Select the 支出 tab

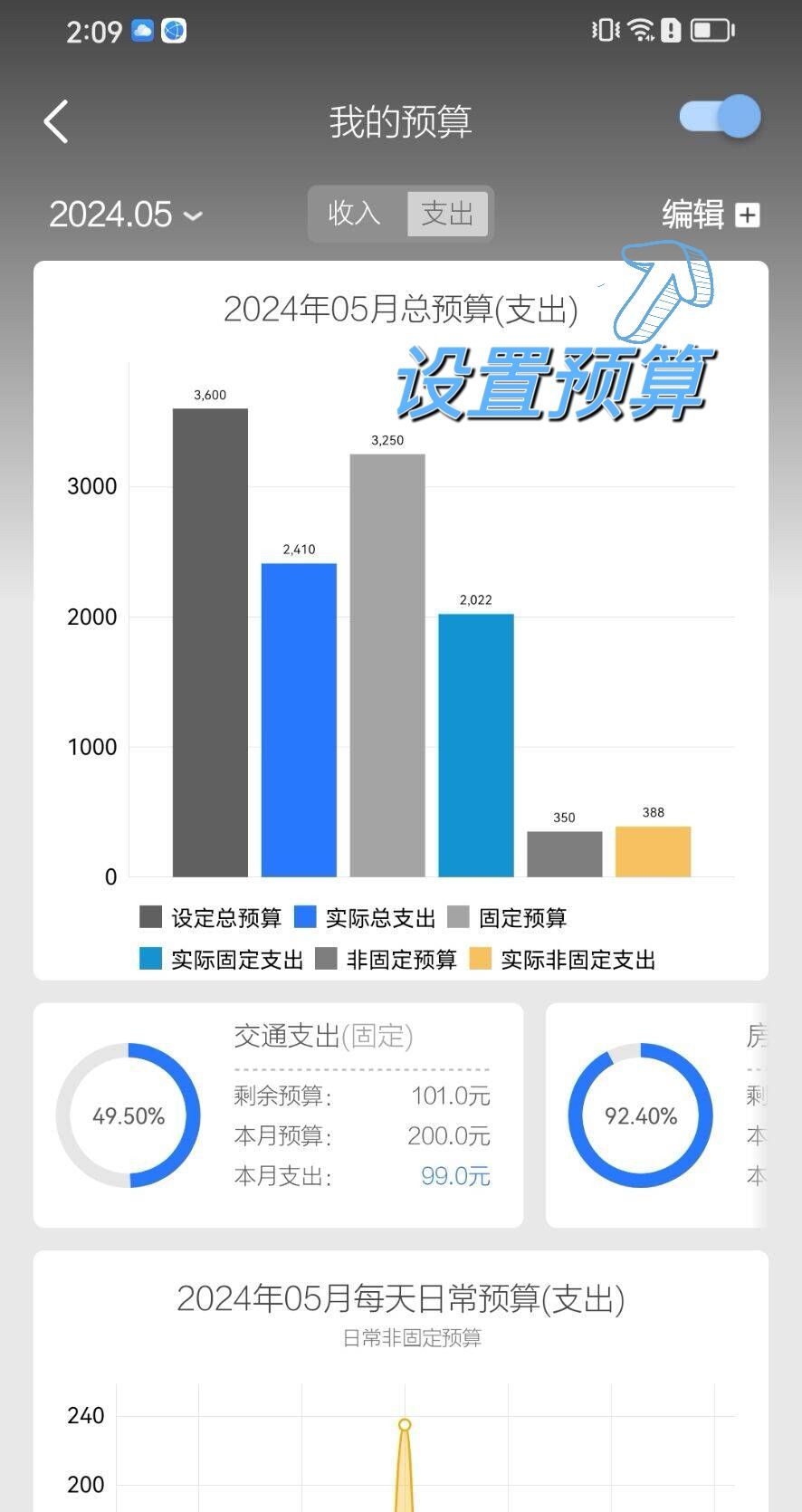click(x=447, y=214)
